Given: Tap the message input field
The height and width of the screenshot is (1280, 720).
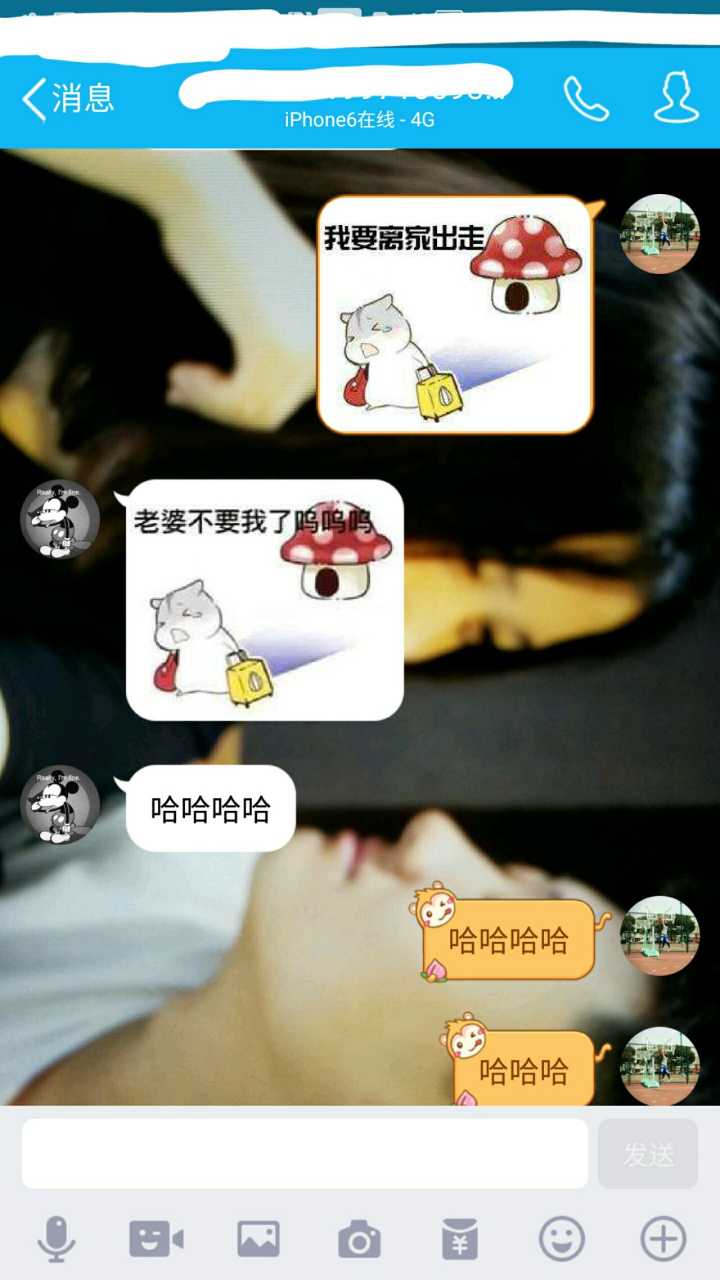Looking at the screenshot, I should [305, 1153].
